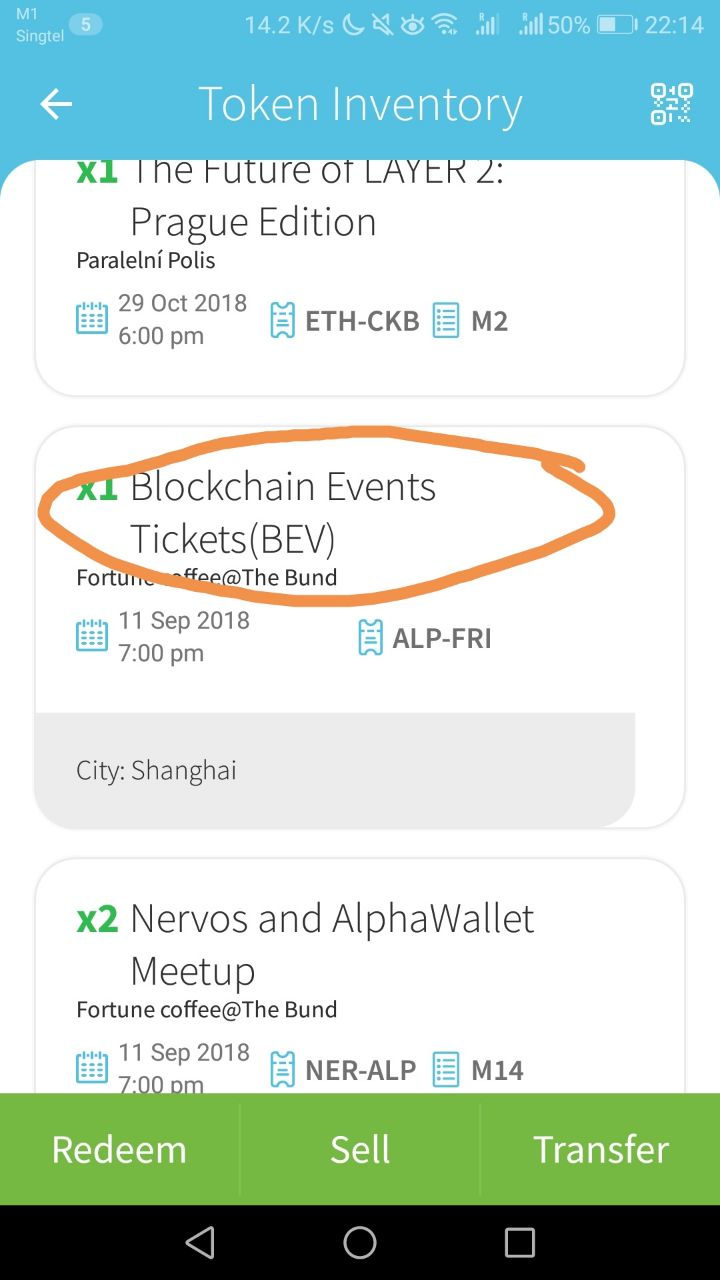The height and width of the screenshot is (1280, 720).
Task: Tap the Sell button
Action: point(360,1149)
